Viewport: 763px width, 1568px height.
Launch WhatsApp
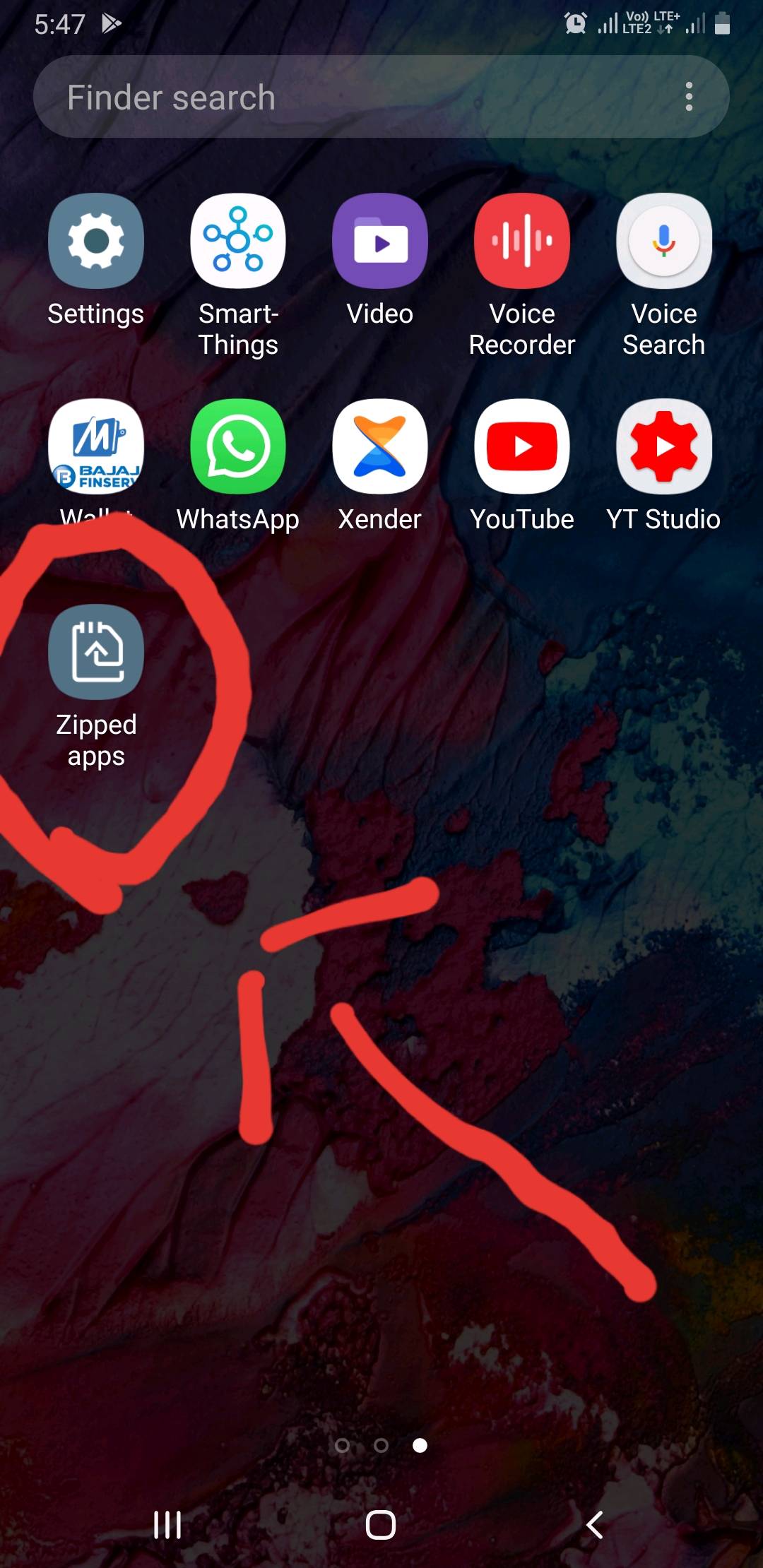tap(238, 446)
